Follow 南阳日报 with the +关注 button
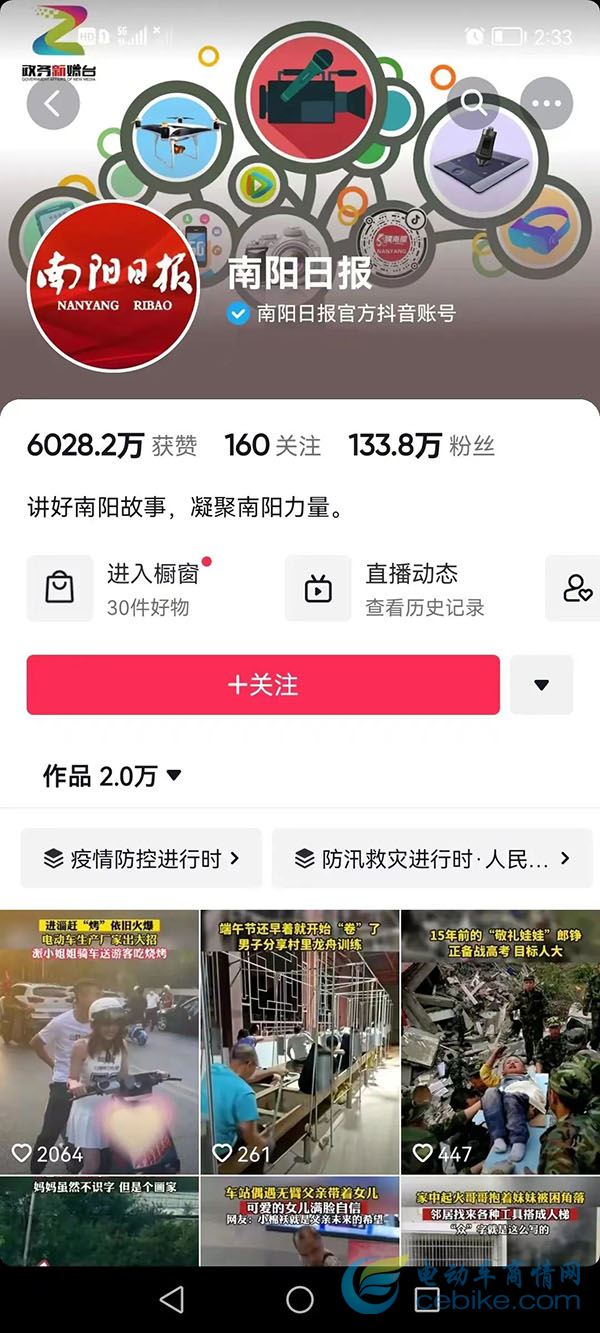This screenshot has height=1333, width=600. [x=263, y=685]
